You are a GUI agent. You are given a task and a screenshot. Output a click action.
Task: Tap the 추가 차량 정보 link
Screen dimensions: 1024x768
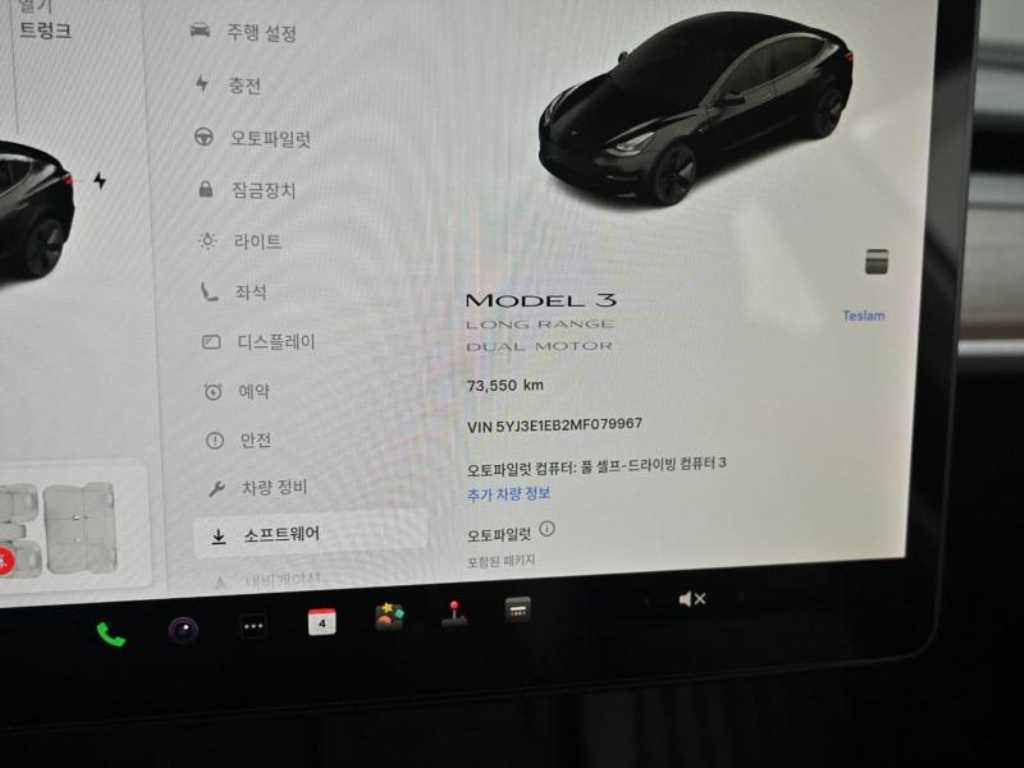click(508, 494)
